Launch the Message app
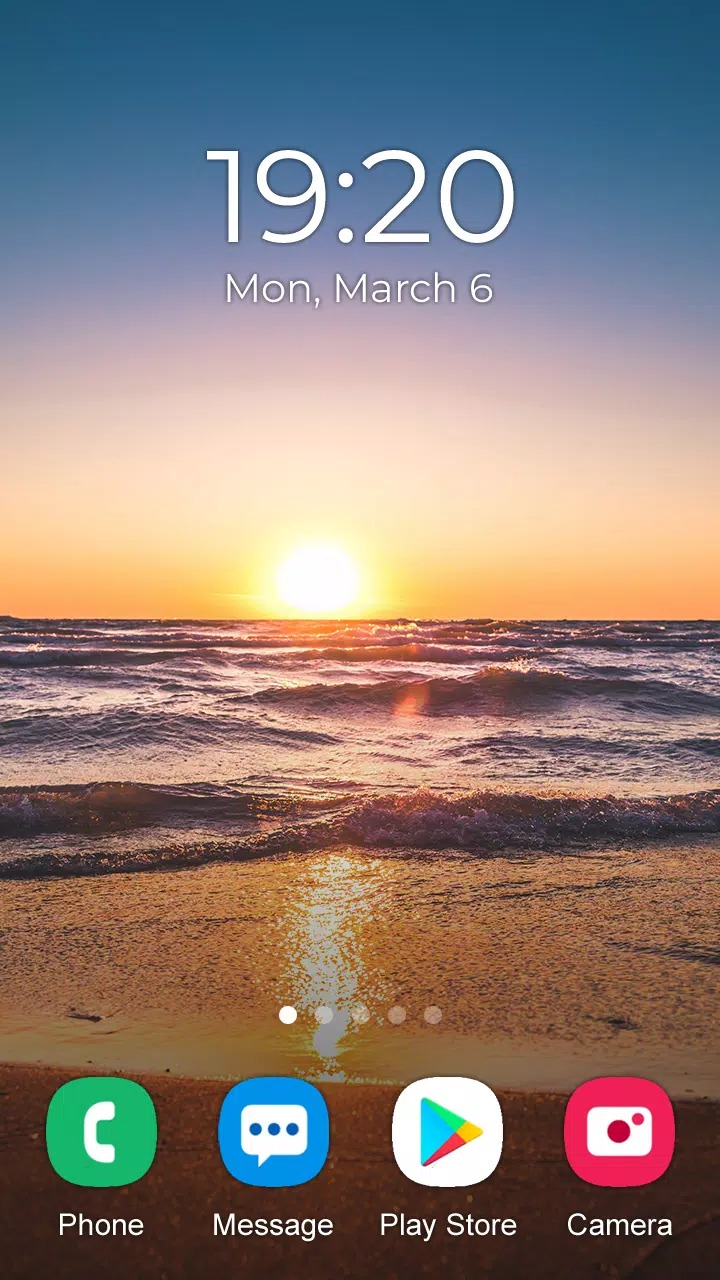This screenshot has width=720, height=1280. [273, 1132]
